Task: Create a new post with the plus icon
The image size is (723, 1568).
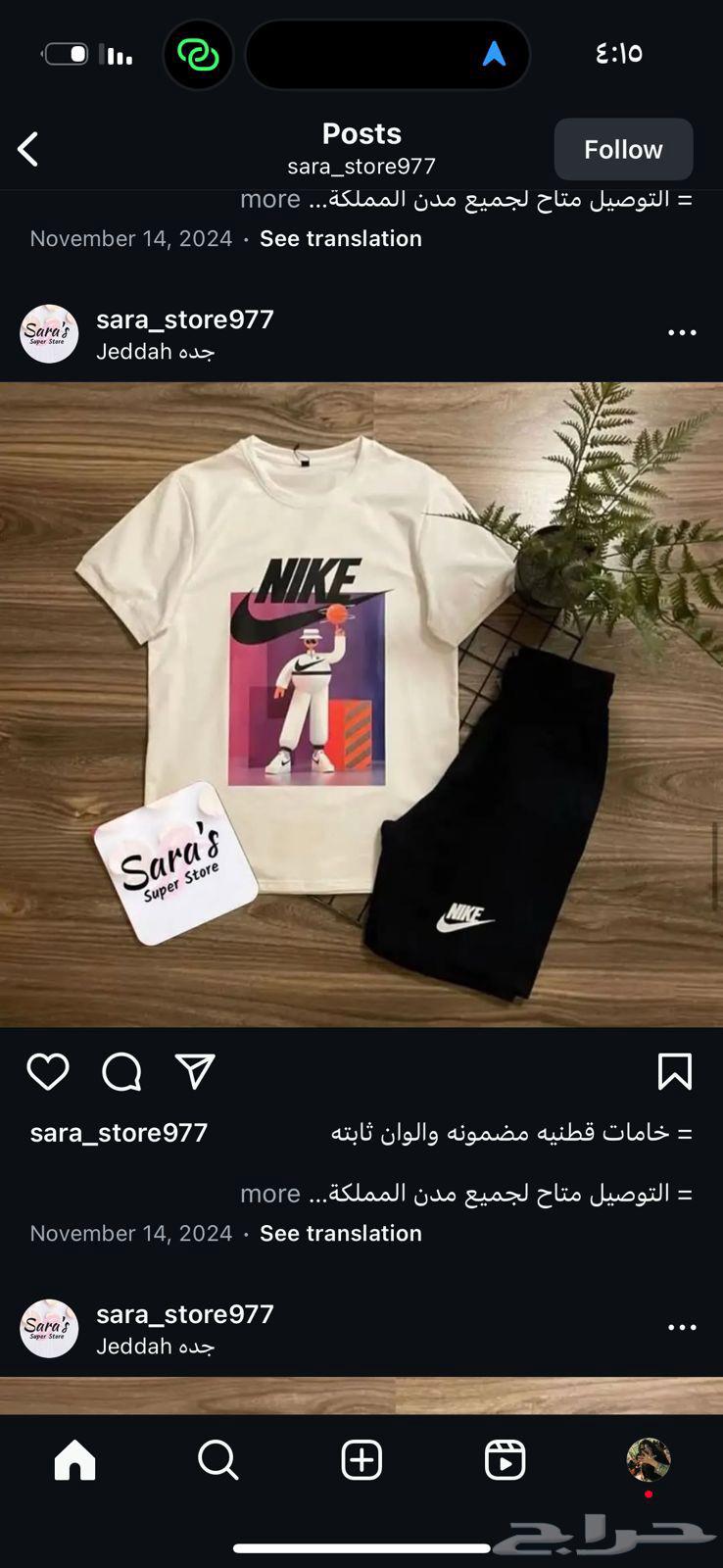Action: coord(361,1459)
